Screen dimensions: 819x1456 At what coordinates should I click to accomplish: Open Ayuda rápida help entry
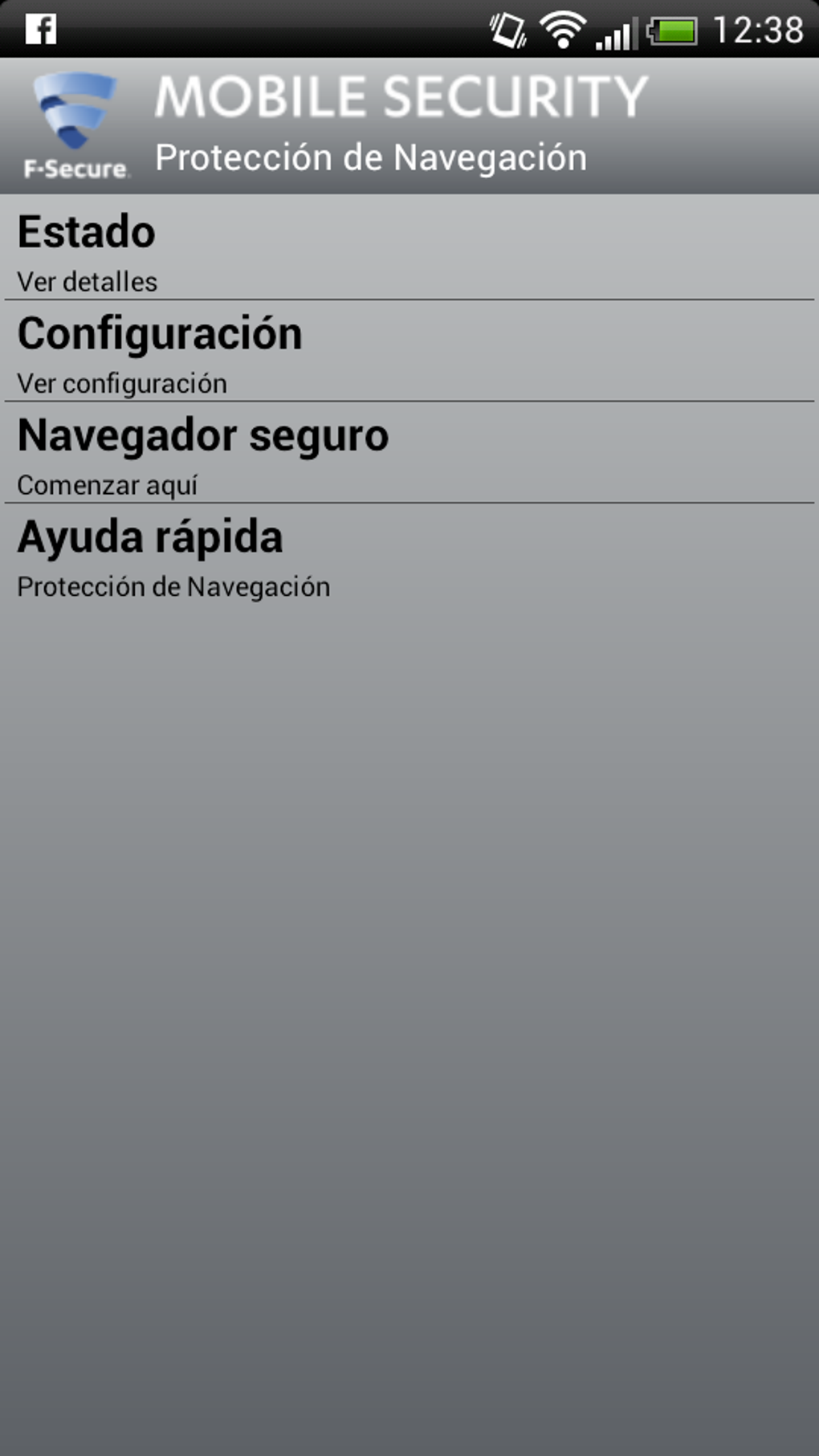(x=409, y=556)
